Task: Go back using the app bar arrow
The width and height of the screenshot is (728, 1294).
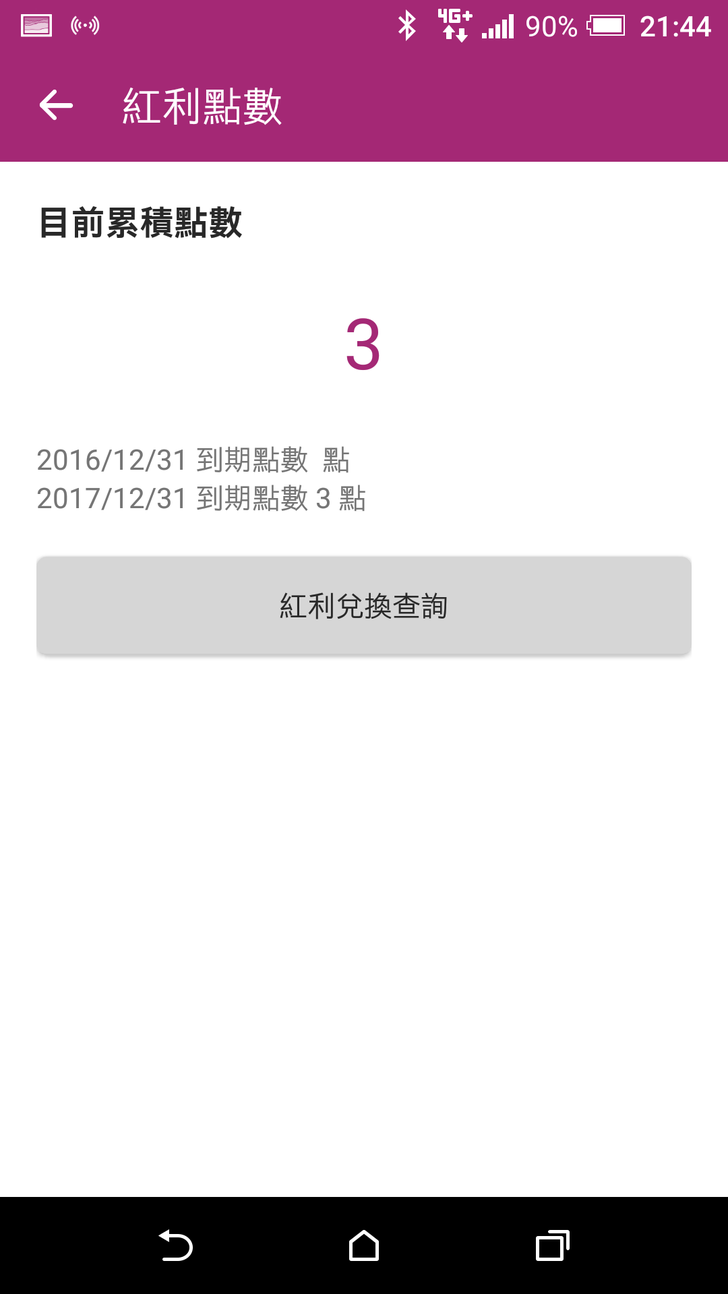Action: 56,106
